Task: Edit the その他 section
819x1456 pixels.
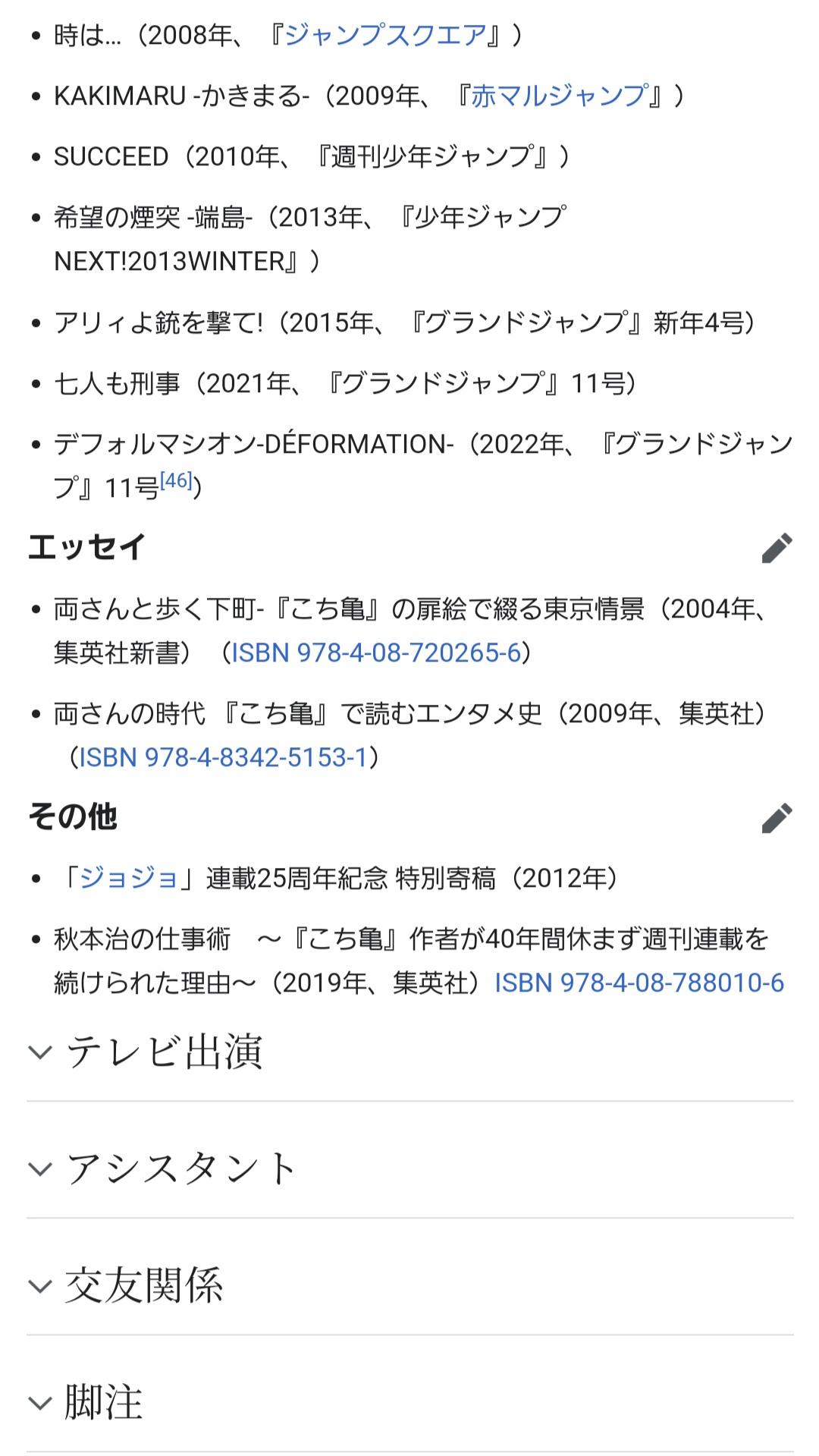Action: point(777,818)
